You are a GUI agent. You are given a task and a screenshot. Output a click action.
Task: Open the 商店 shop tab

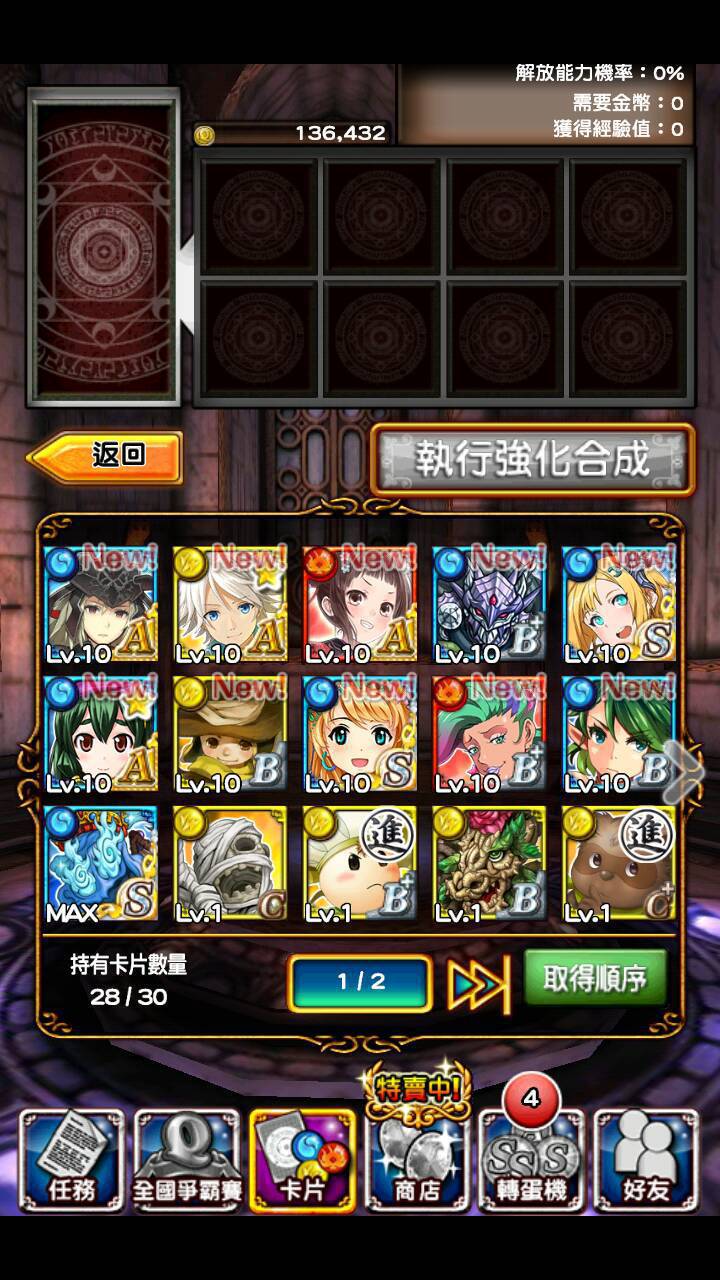click(x=416, y=1160)
